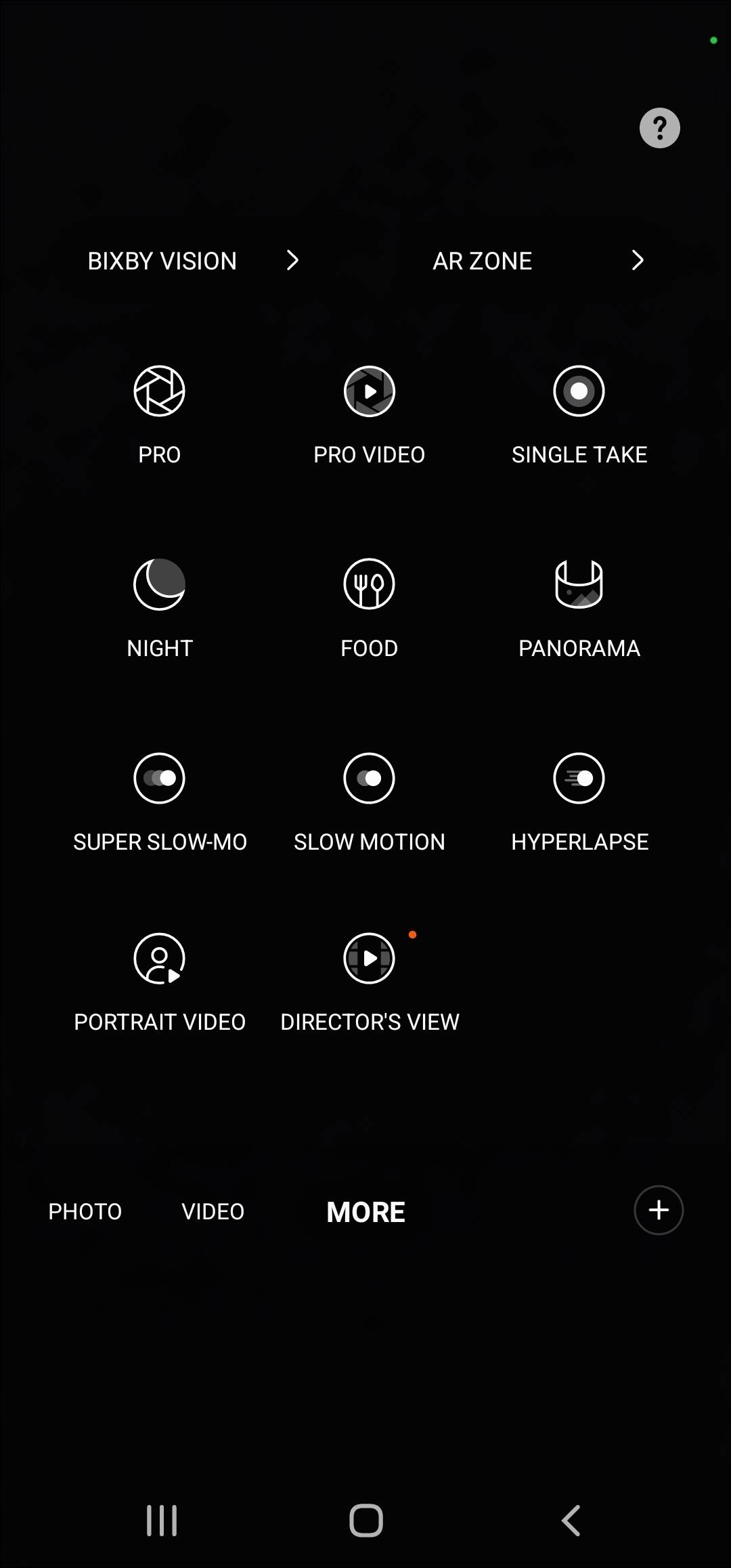This screenshot has height=1568, width=731.
Task: Tap the plus button to edit modes
Action: [x=659, y=1210]
